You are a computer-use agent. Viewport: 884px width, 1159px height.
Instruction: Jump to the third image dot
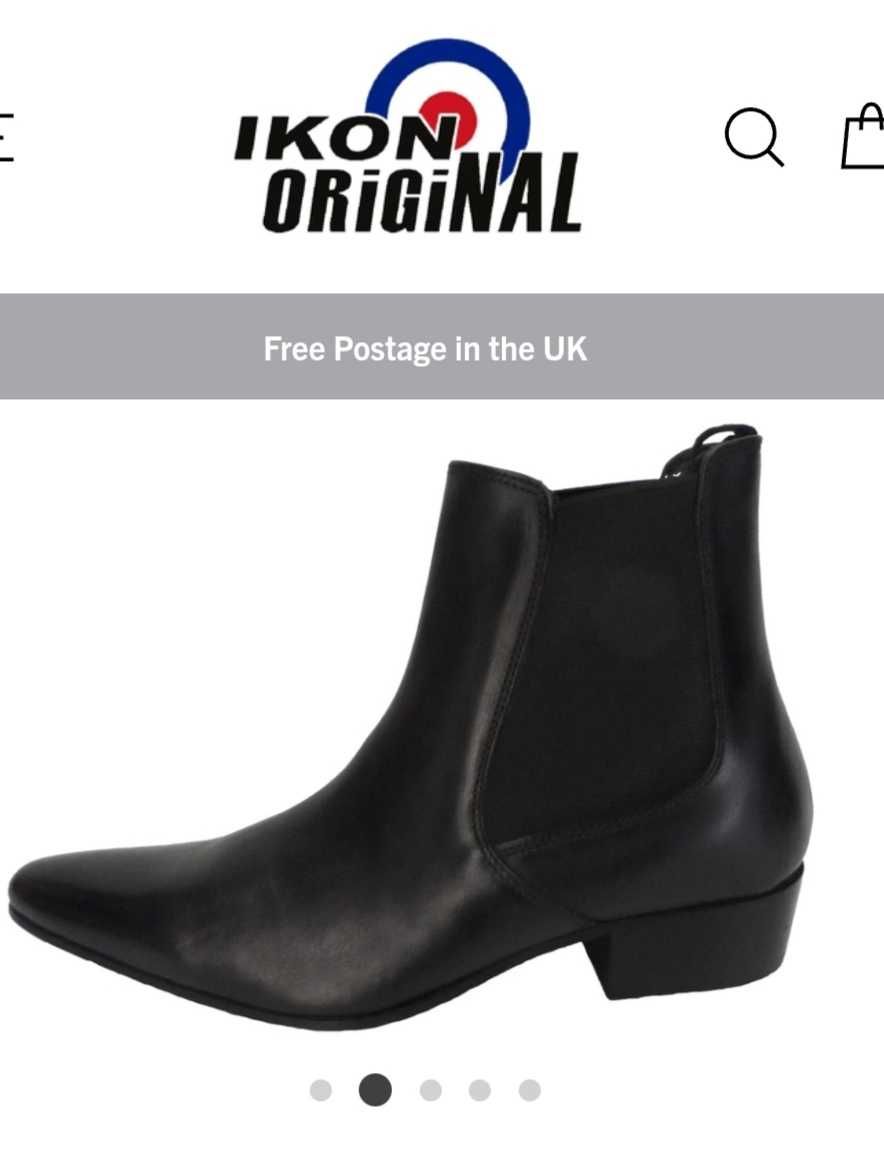[431, 1090]
